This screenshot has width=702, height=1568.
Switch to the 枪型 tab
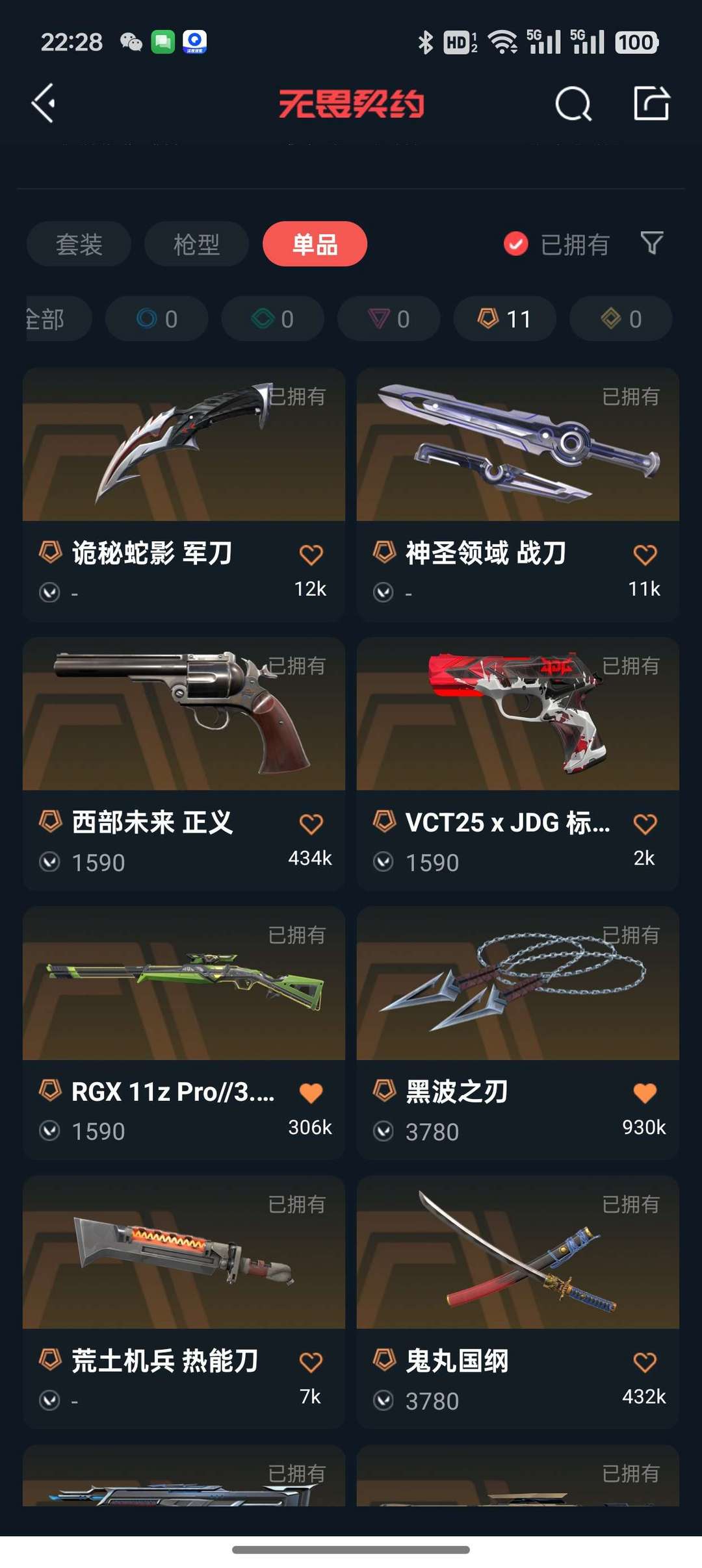coord(196,244)
